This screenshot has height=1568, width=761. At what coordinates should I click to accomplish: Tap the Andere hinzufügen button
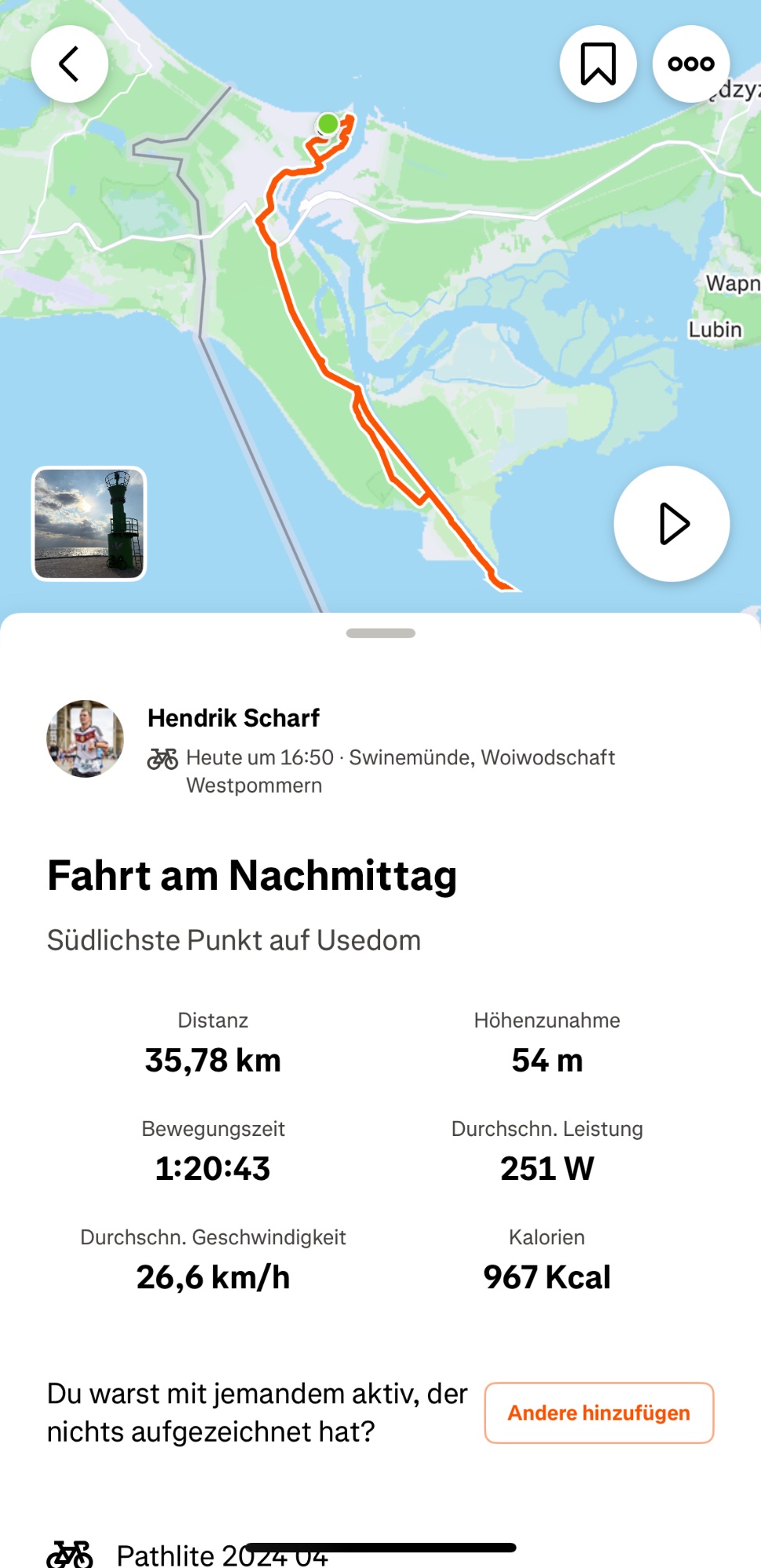tap(599, 1413)
